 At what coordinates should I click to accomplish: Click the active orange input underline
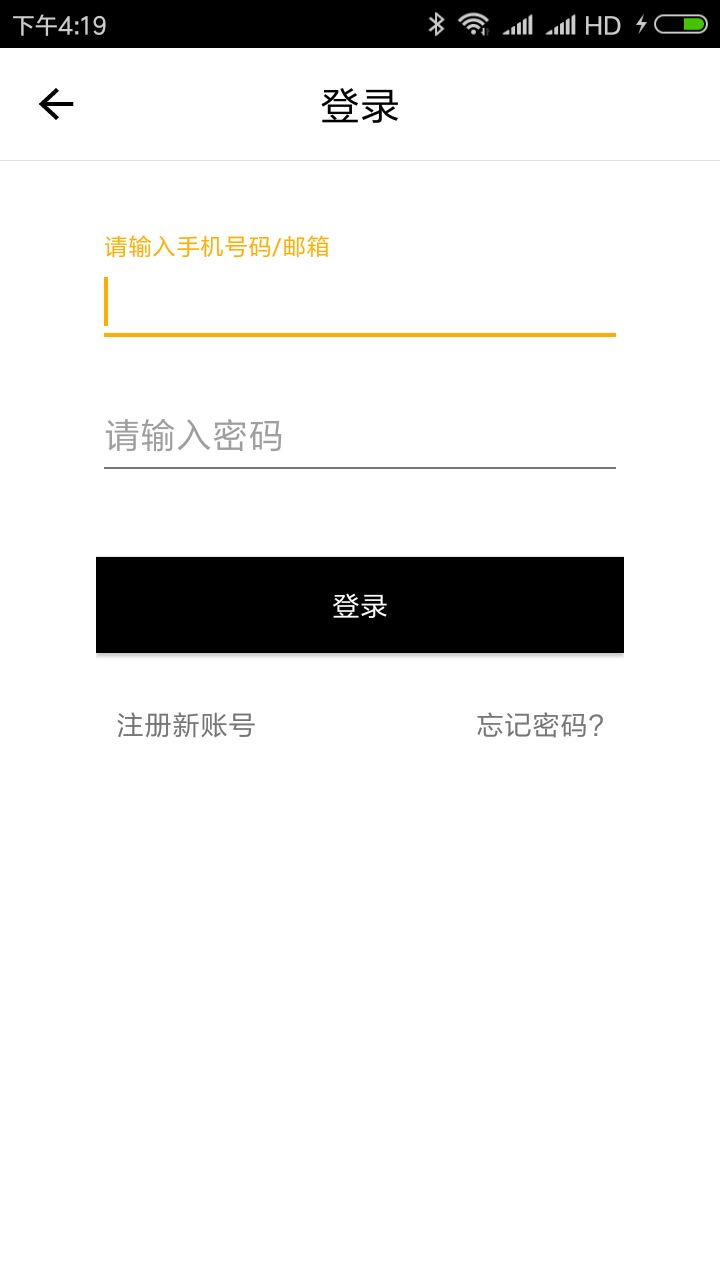point(359,337)
